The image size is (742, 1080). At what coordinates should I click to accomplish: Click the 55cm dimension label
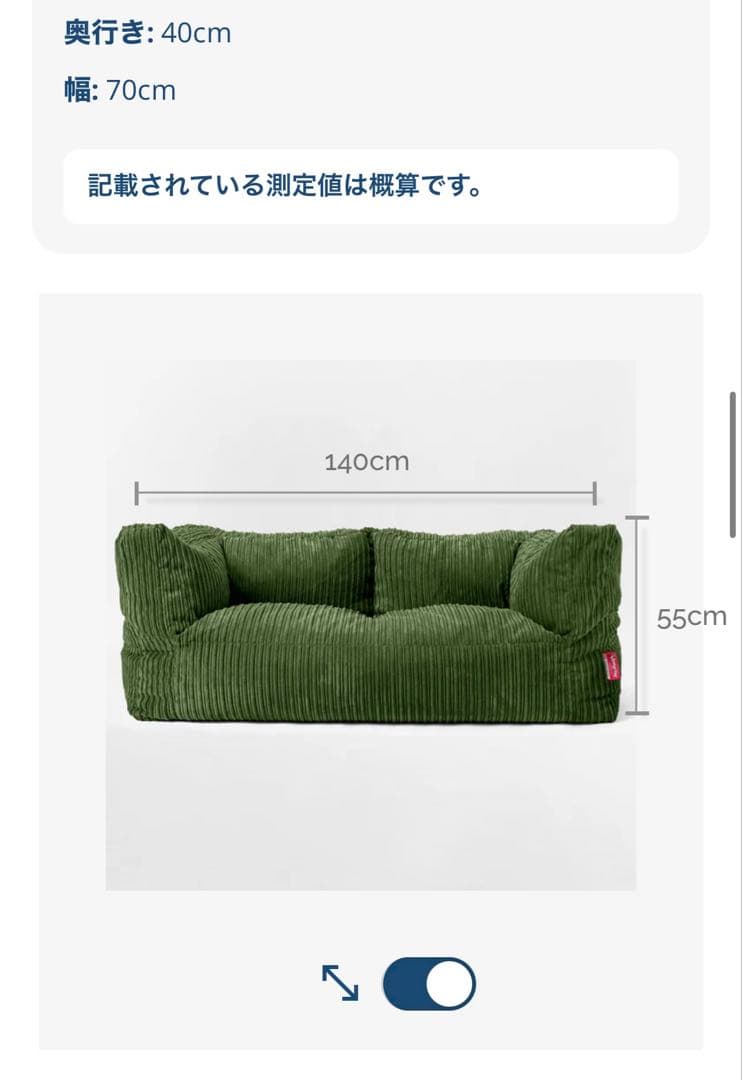pos(690,616)
